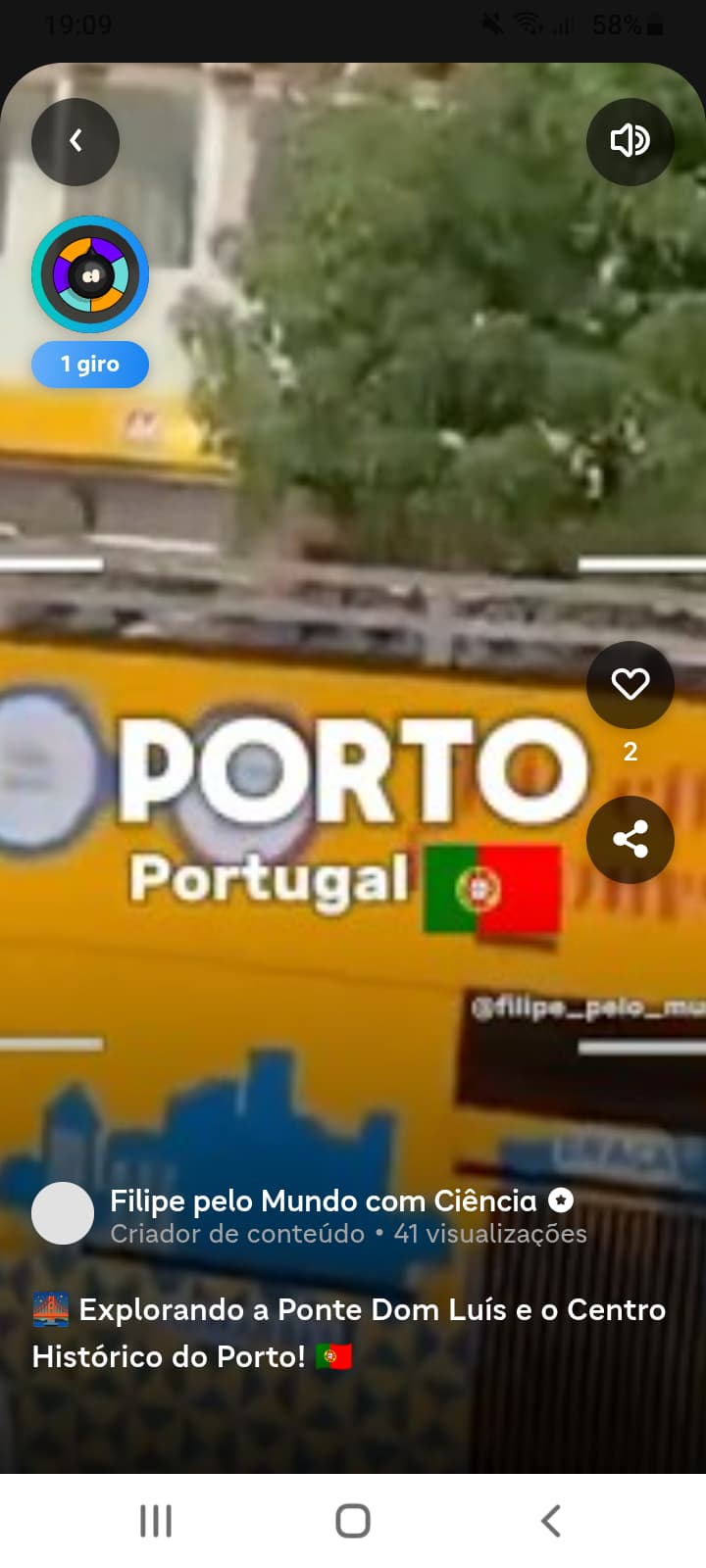Screen dimensions: 706x1568
Task: Open the spin wheel icon
Action: point(90,274)
